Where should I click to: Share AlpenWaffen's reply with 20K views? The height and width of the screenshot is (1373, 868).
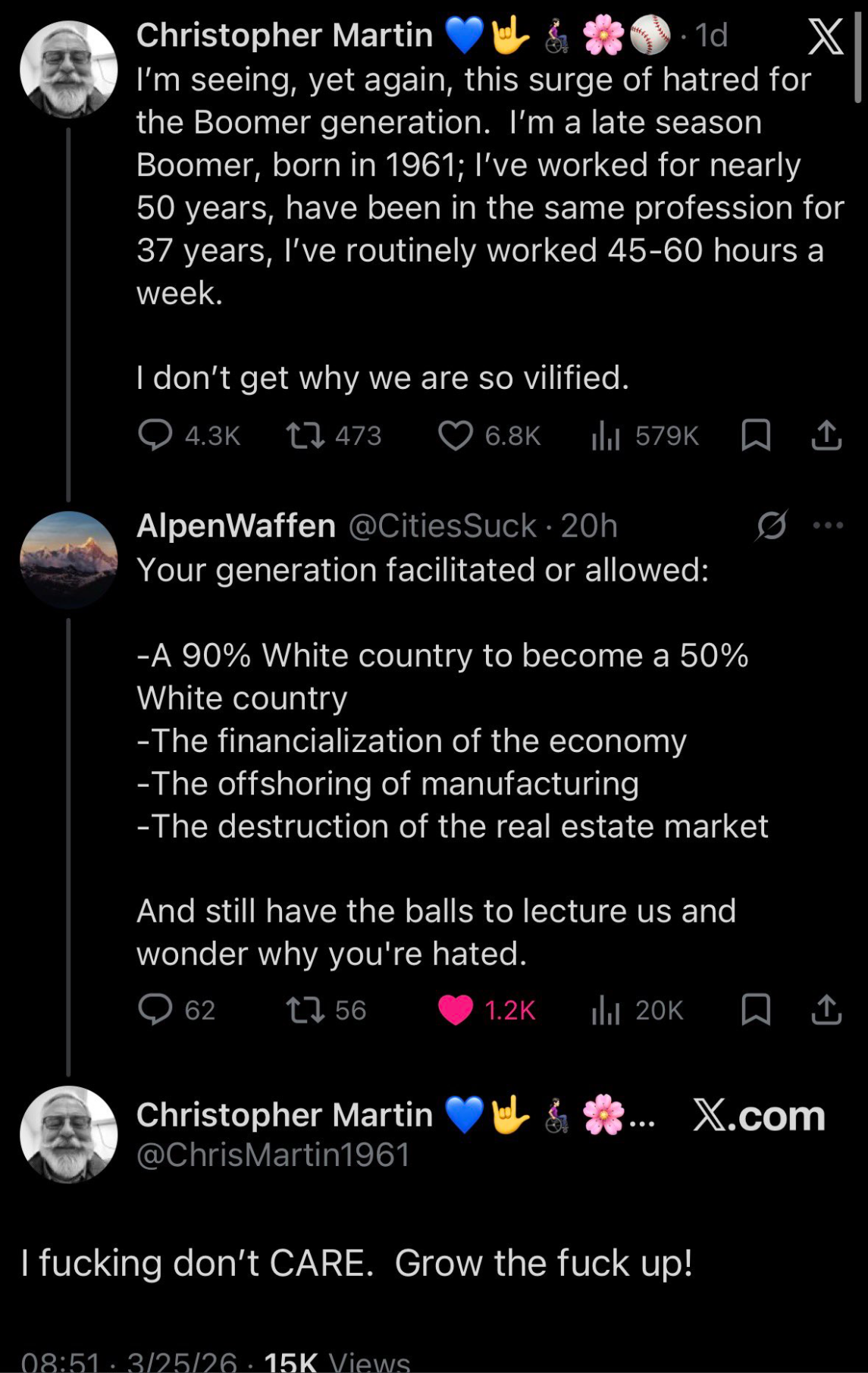point(826,1010)
